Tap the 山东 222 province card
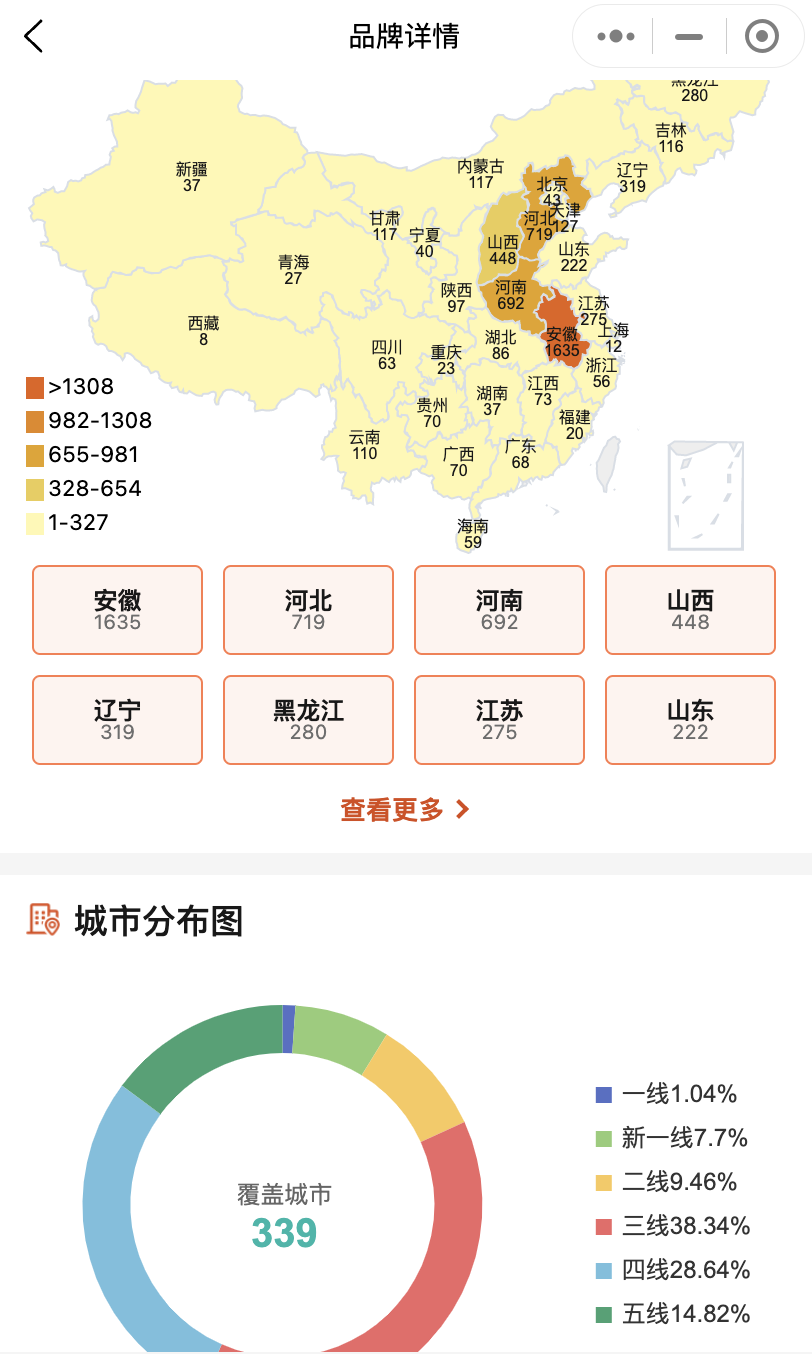 690,720
